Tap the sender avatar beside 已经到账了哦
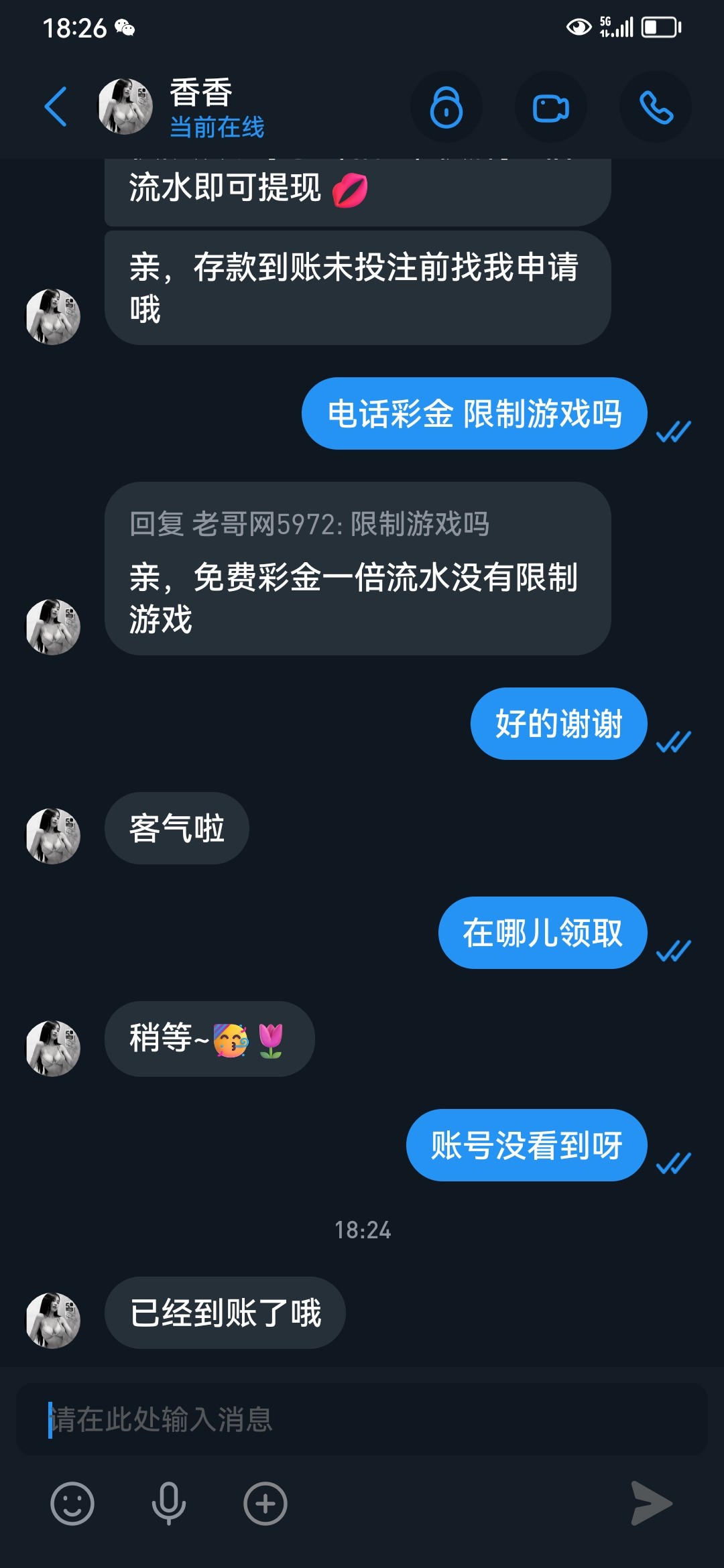Screen dimensions: 724x1568 pyautogui.click(x=53, y=1320)
